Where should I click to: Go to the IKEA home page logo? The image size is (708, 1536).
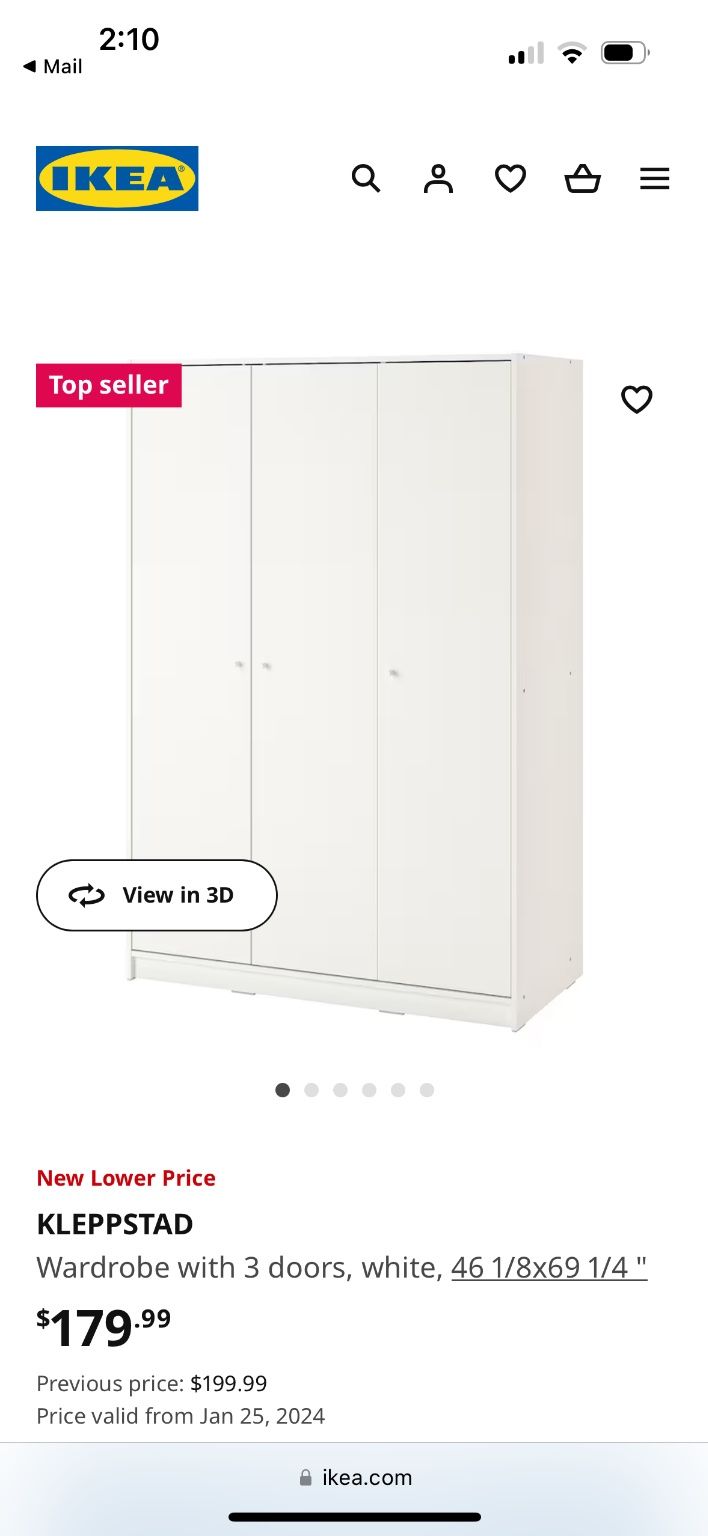pos(117,179)
